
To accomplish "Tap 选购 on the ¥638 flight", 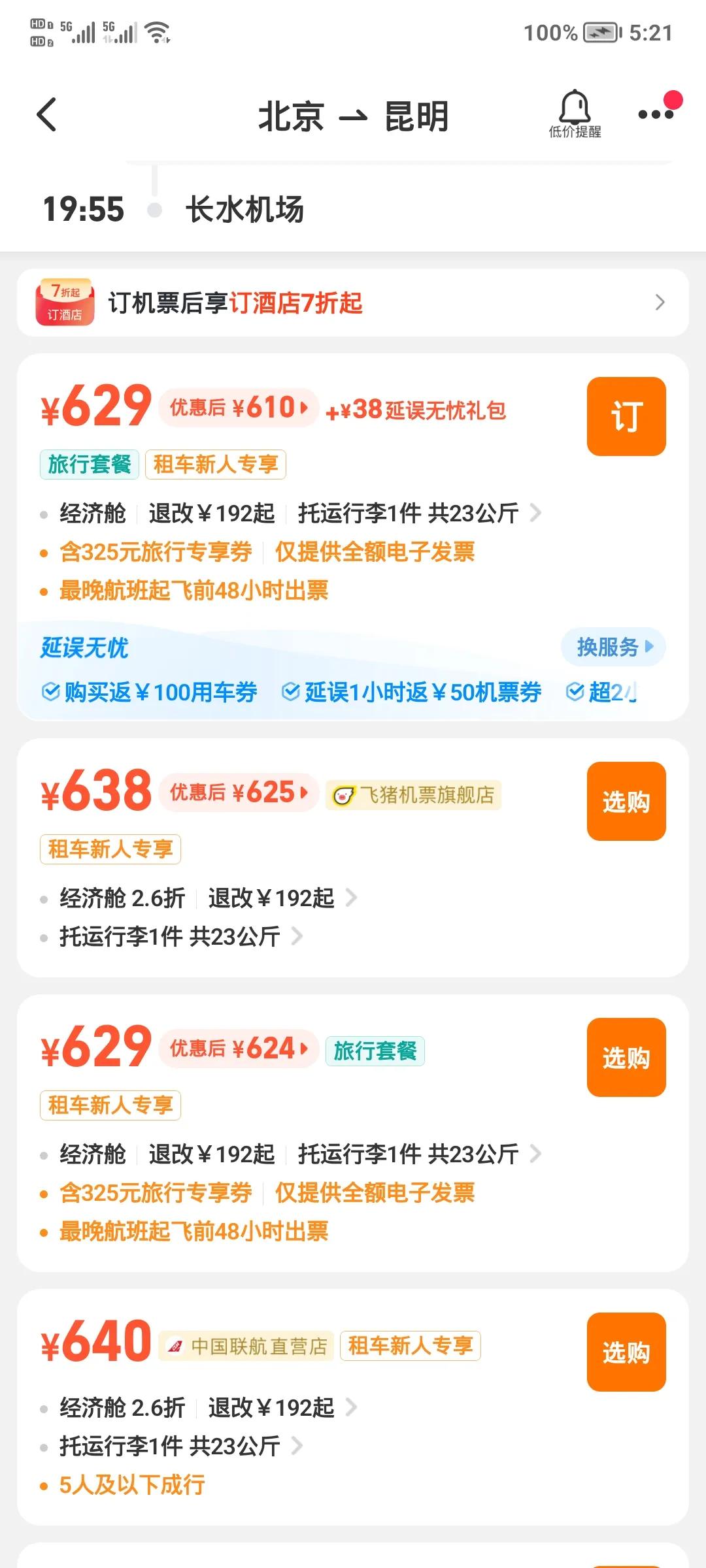I will [626, 801].
